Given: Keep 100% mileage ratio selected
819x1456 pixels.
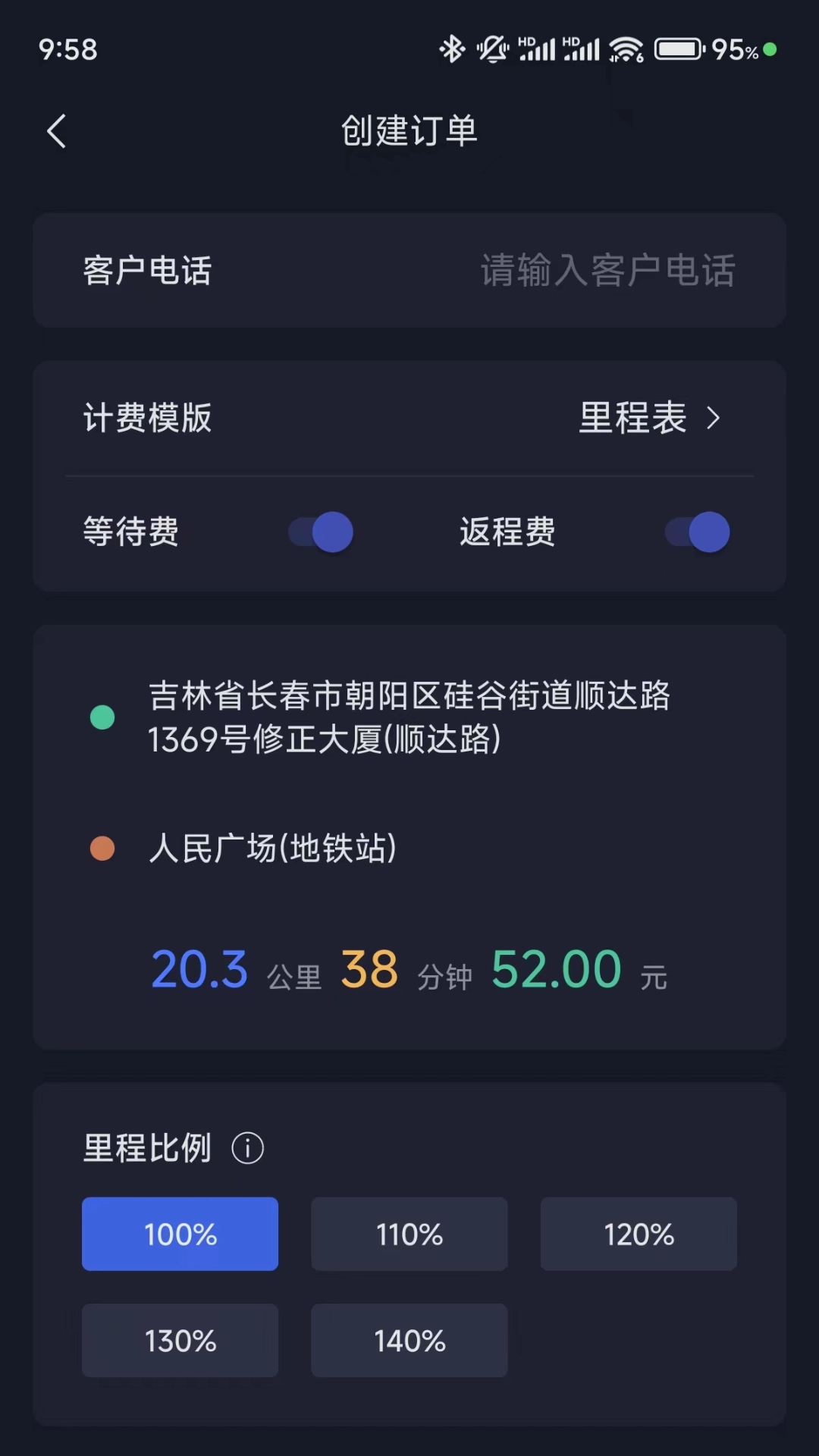Looking at the screenshot, I should [180, 1234].
